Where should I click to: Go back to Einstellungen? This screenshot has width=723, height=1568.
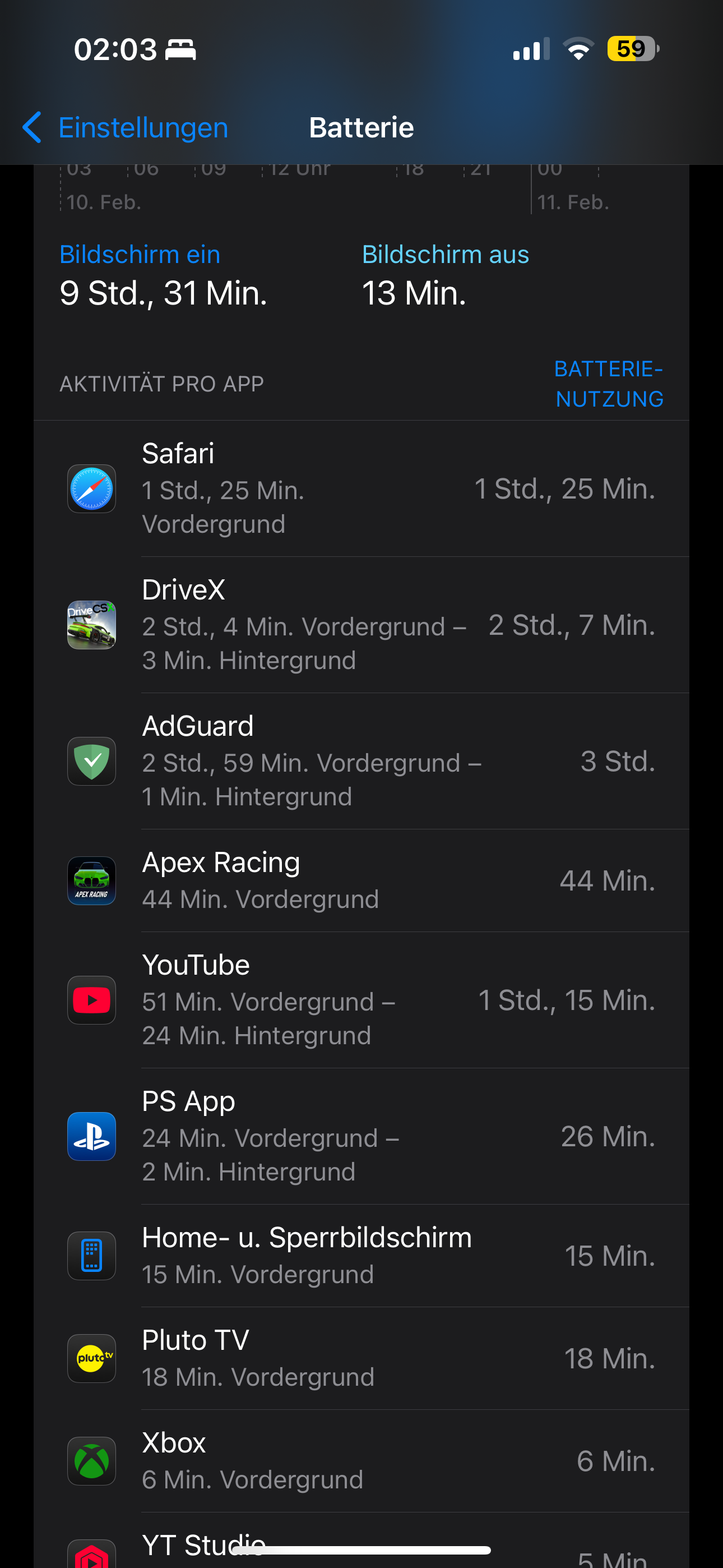click(126, 128)
